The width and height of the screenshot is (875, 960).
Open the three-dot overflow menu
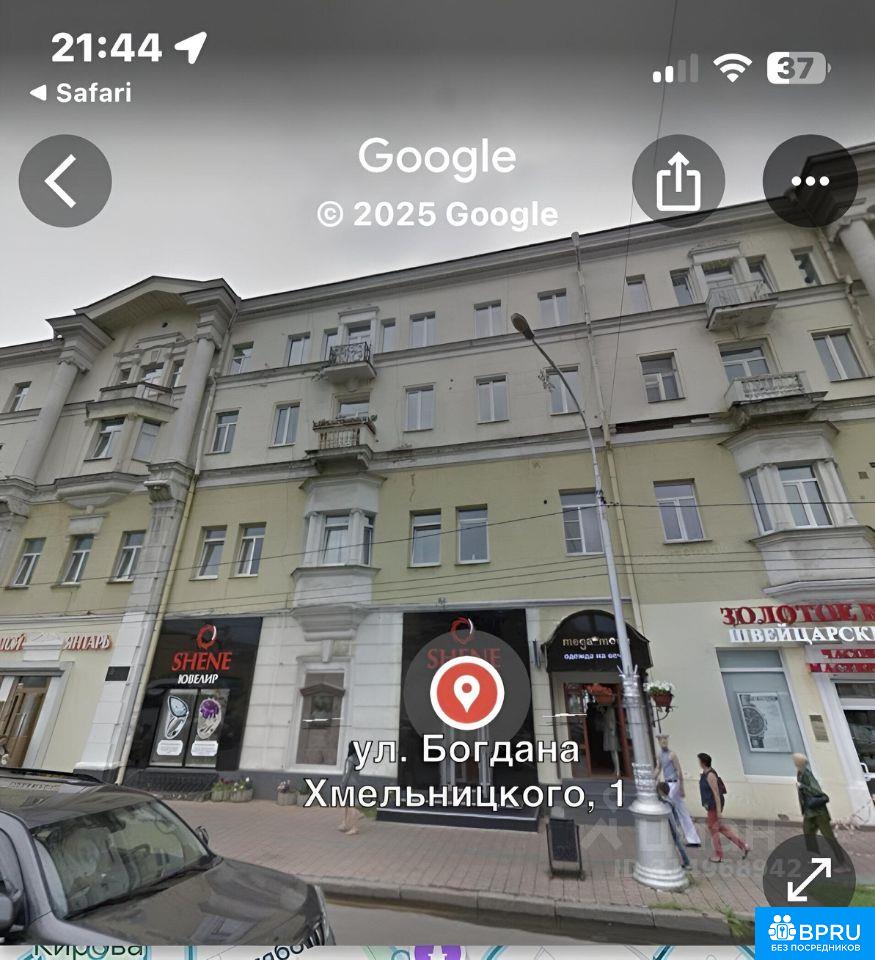point(809,181)
